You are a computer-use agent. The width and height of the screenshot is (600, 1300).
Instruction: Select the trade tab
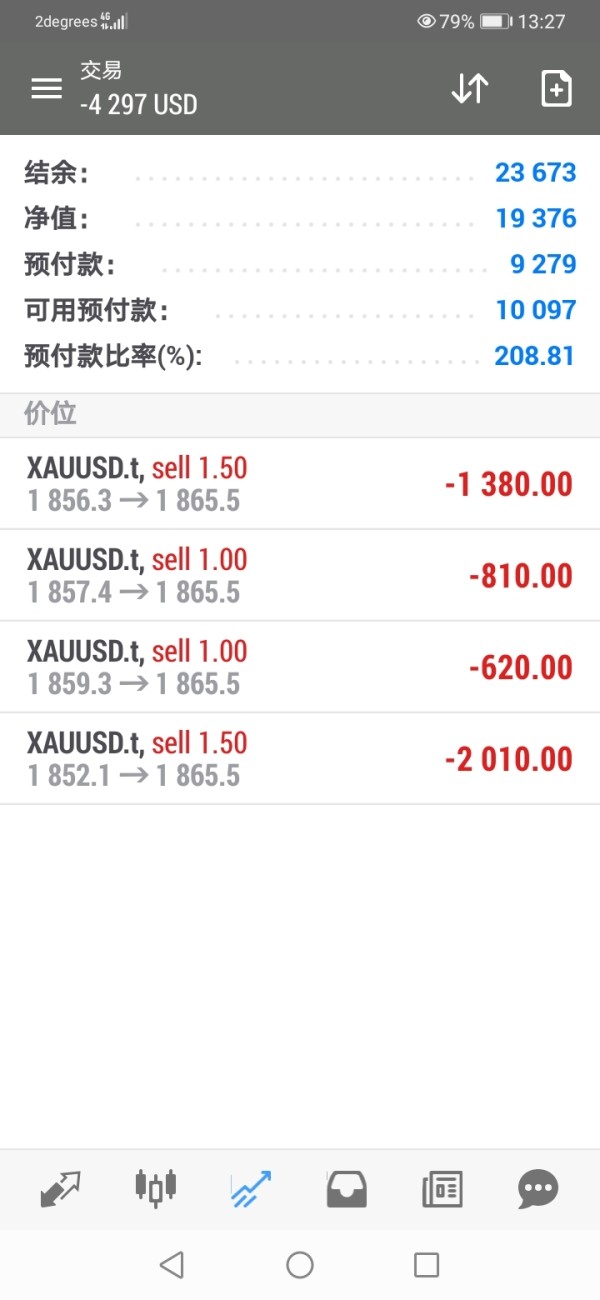click(251, 1188)
